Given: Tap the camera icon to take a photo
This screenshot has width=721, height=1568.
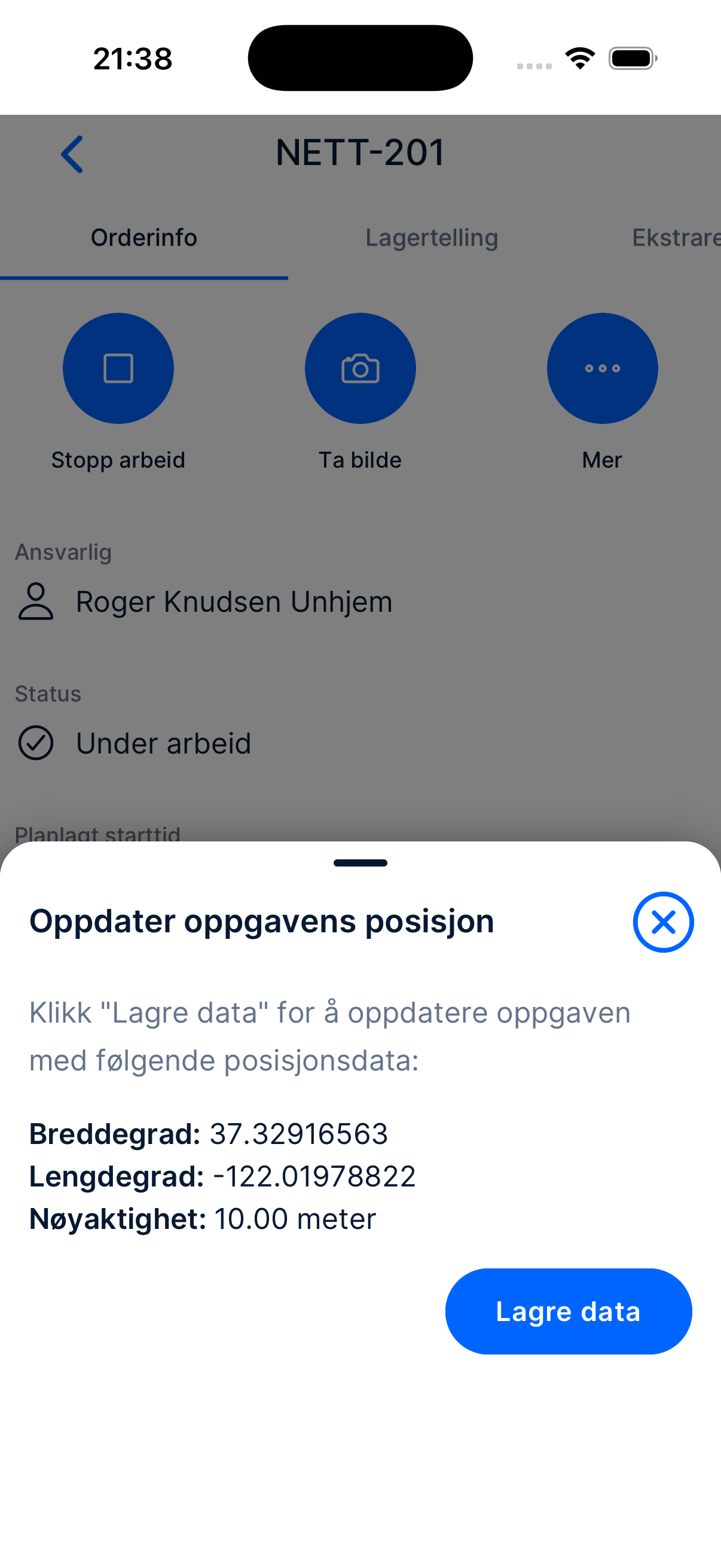Looking at the screenshot, I should click(x=360, y=368).
